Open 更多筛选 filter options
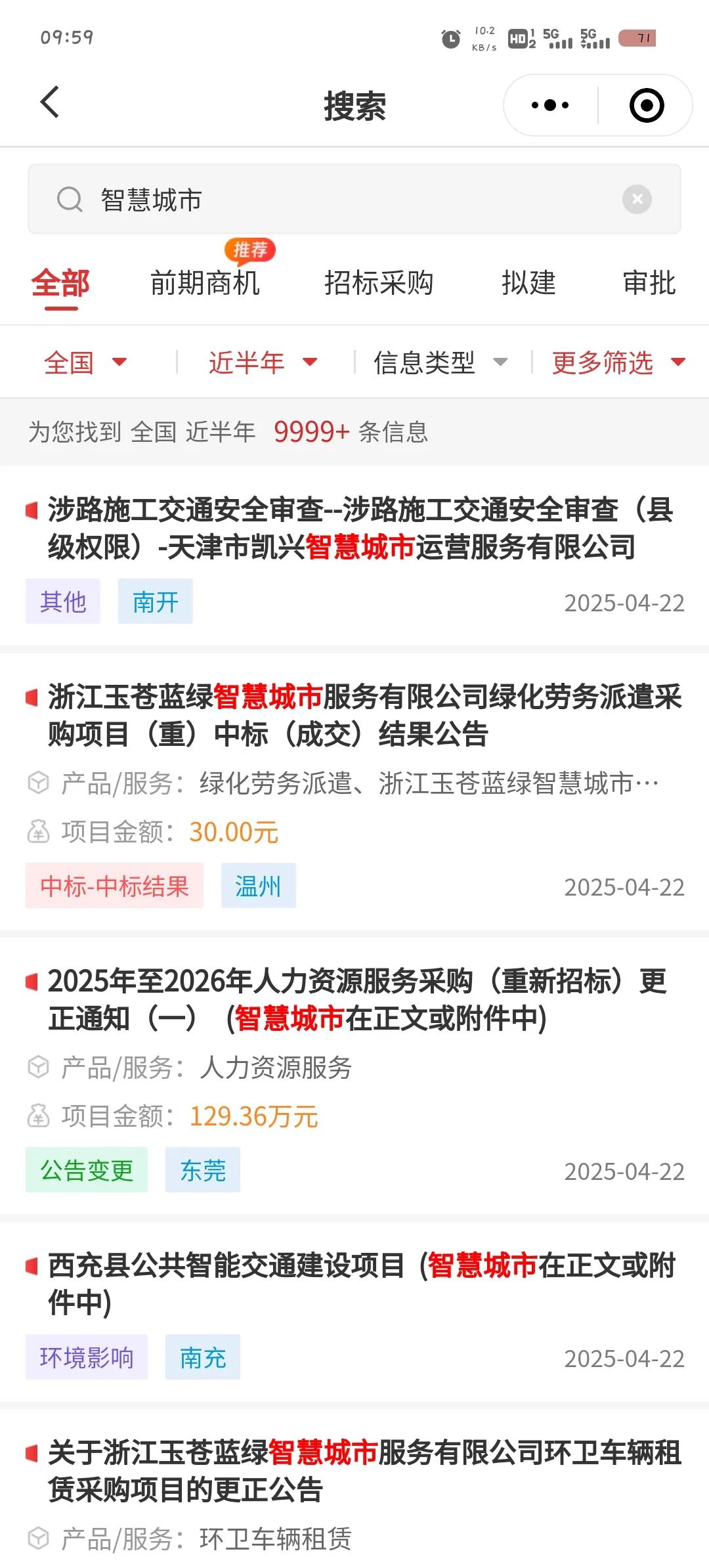This screenshot has height=1568, width=709. point(618,362)
